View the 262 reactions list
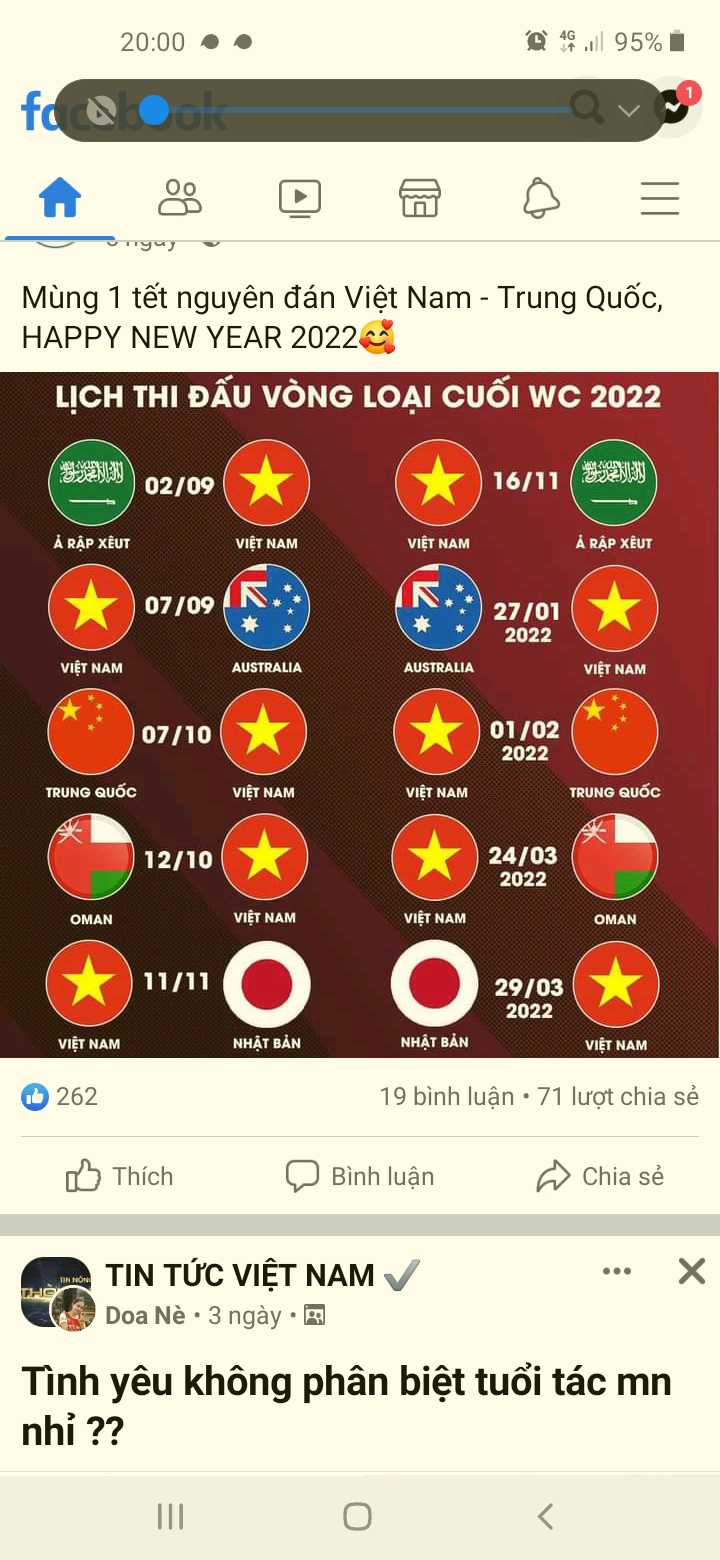The width and height of the screenshot is (720, 1560). tap(60, 1097)
